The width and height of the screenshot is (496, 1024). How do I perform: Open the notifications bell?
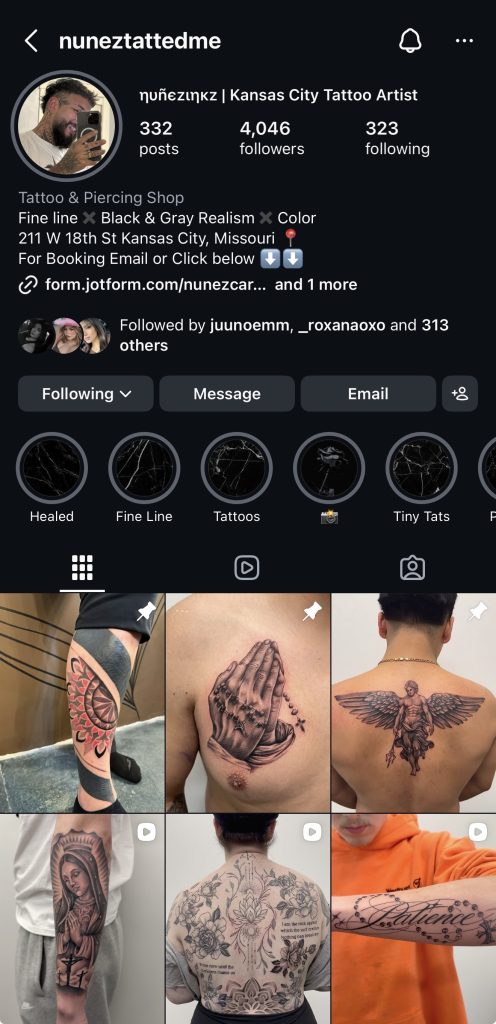point(410,41)
